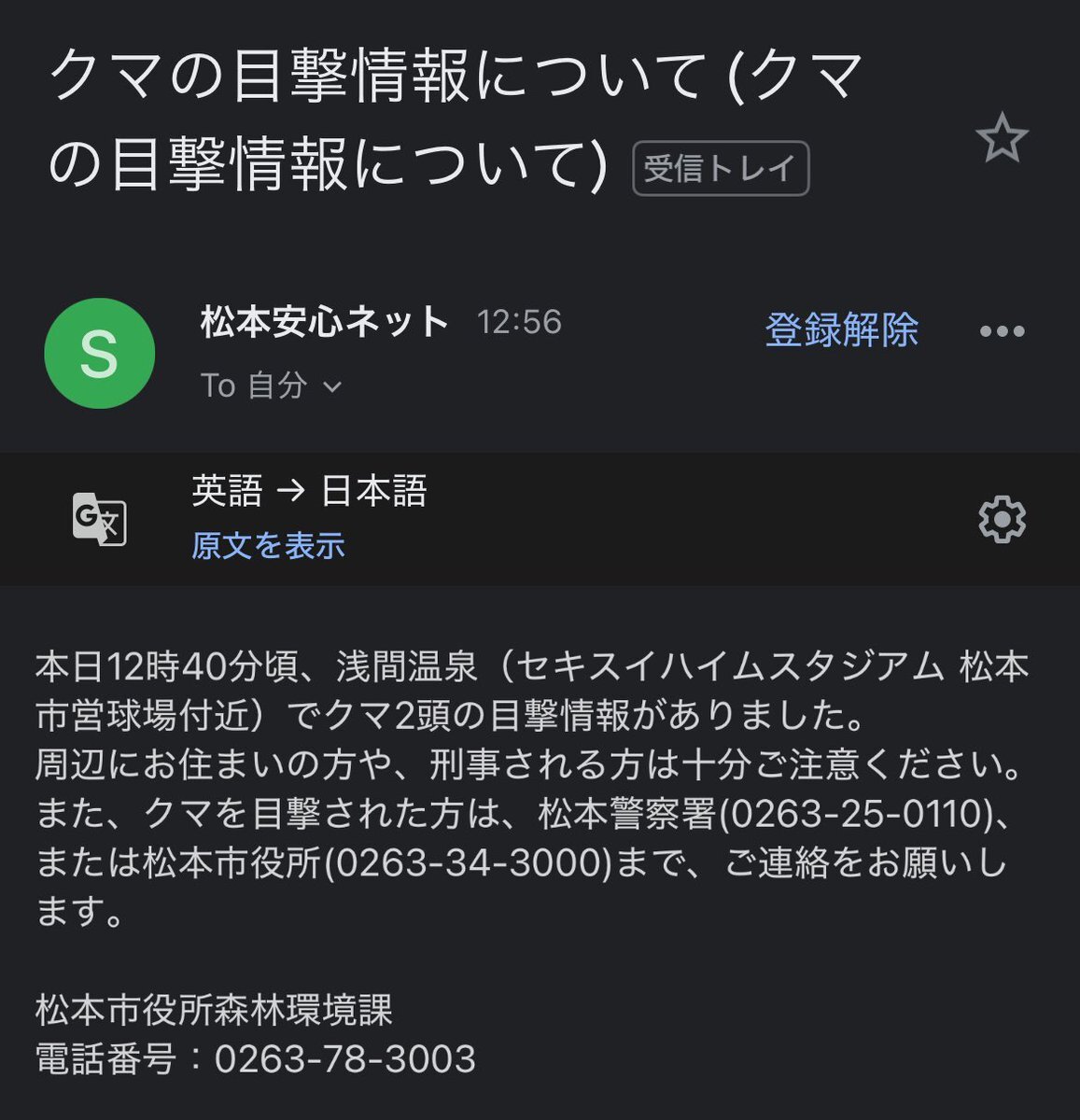Open the translation settings gear
1080x1120 pixels.
(1002, 519)
